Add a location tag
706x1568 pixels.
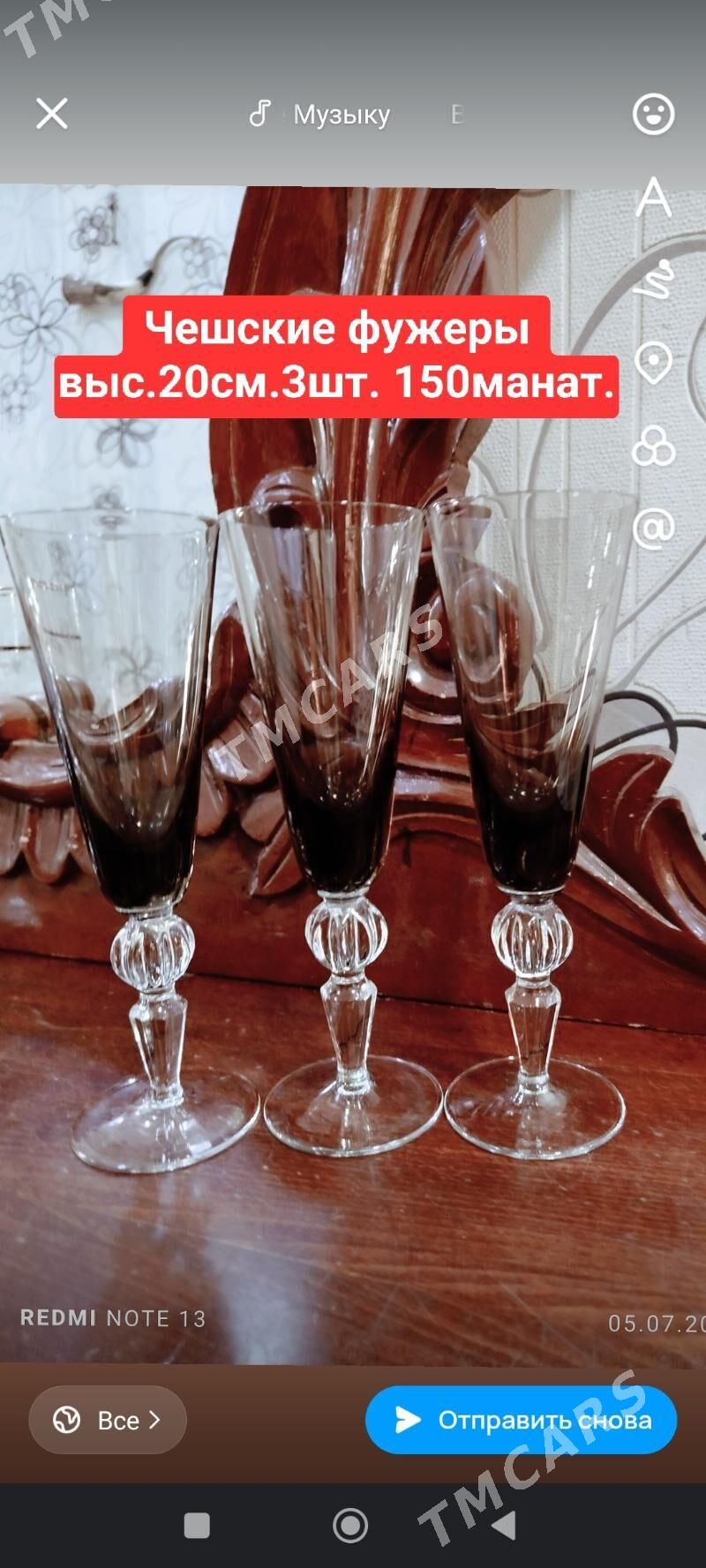(653, 363)
